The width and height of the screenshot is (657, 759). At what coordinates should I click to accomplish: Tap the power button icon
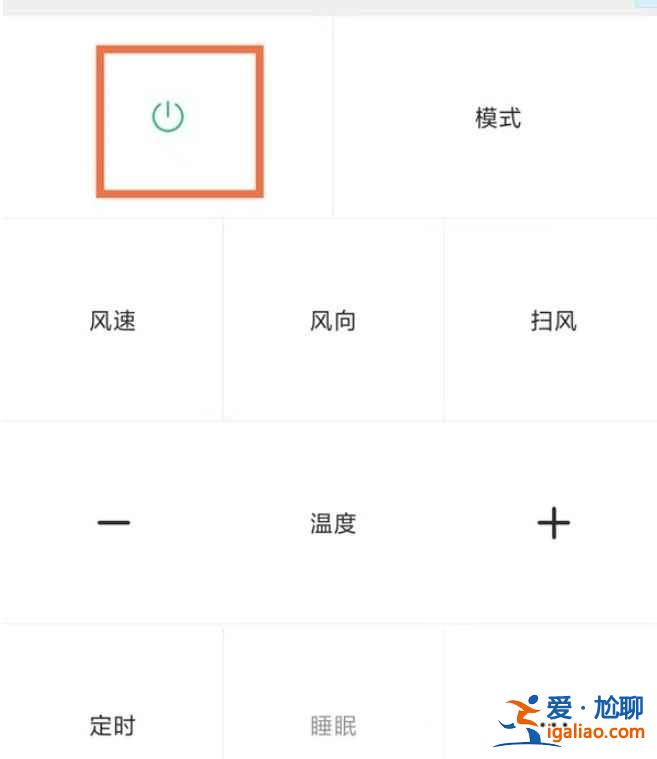[168, 117]
